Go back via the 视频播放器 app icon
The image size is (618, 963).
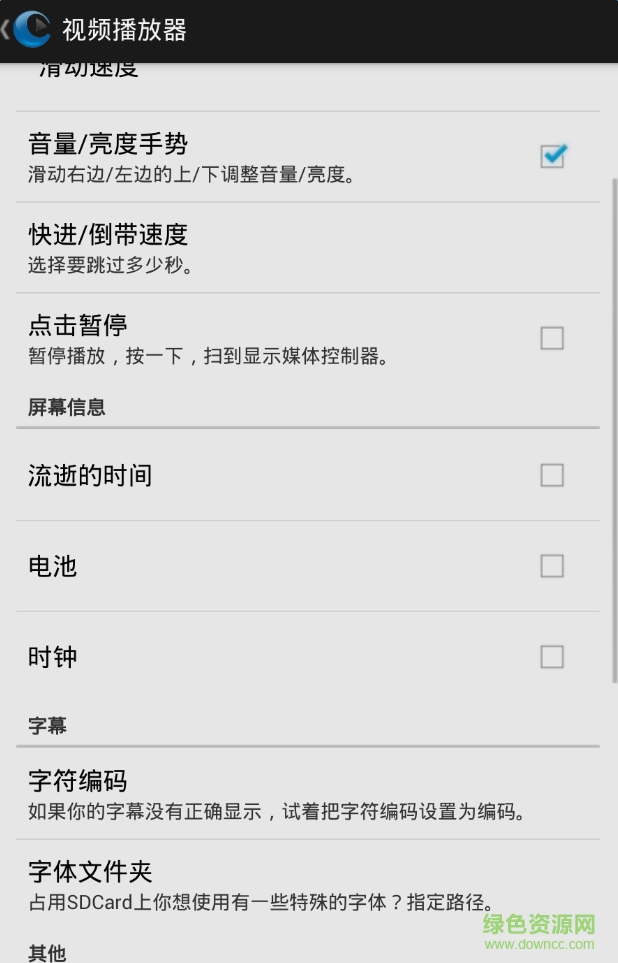coord(30,29)
